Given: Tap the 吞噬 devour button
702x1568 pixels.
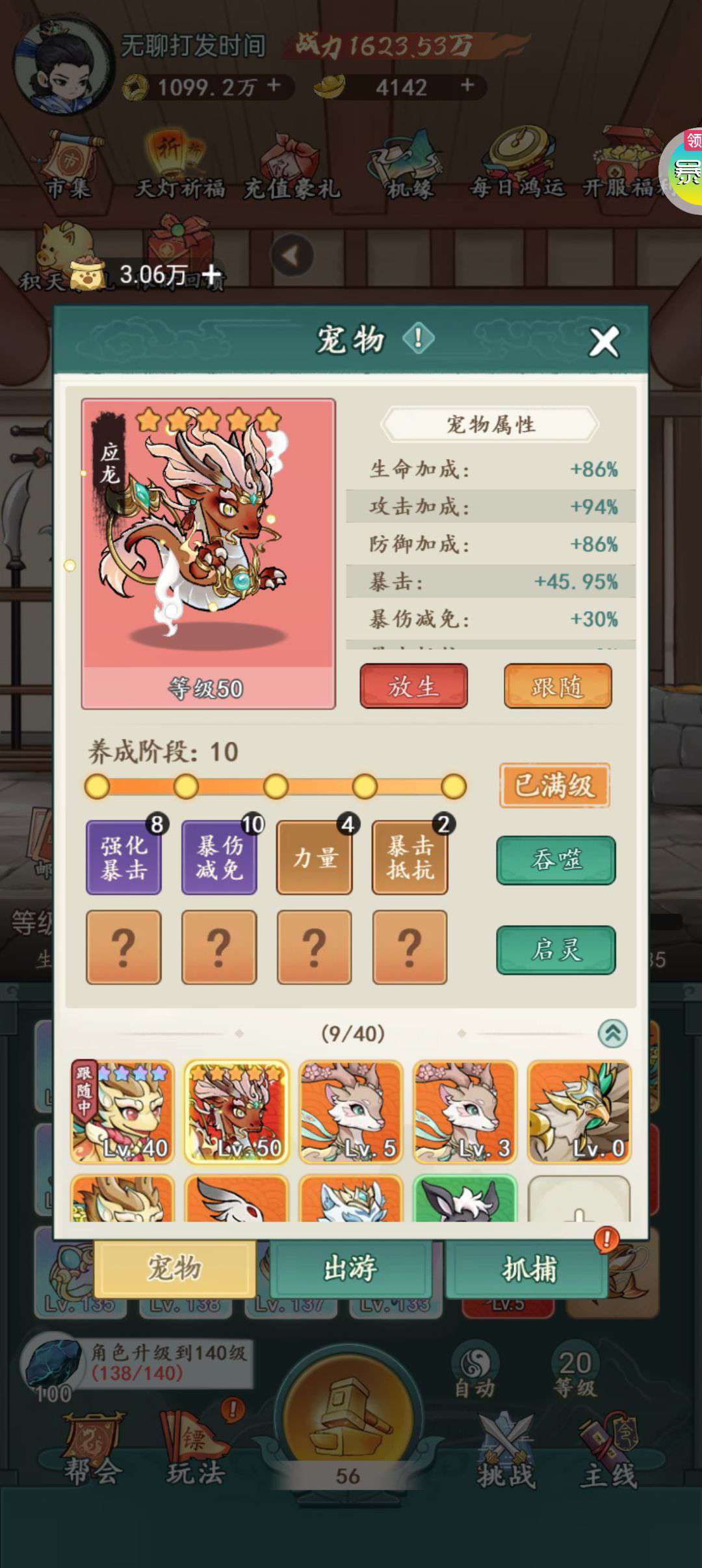Looking at the screenshot, I should tap(556, 860).
